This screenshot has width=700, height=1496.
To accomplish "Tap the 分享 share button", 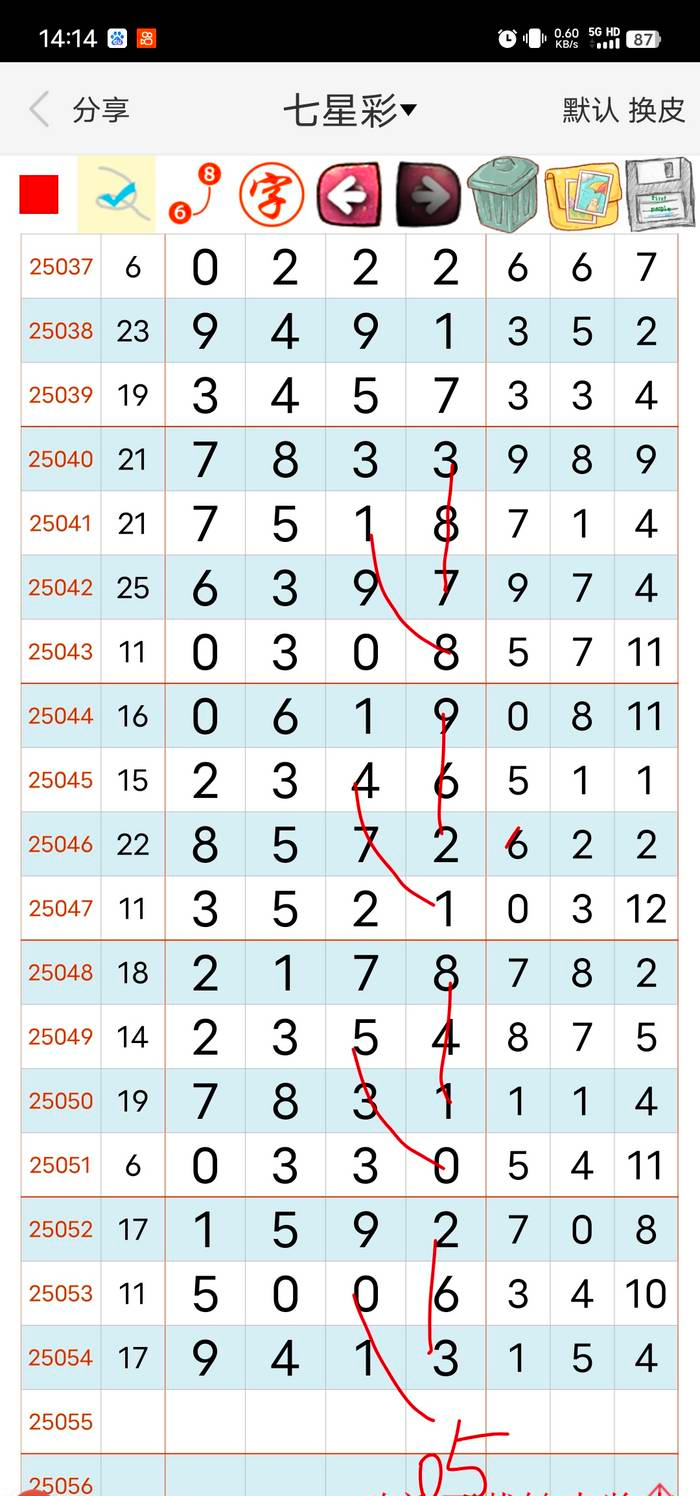I will click(101, 109).
